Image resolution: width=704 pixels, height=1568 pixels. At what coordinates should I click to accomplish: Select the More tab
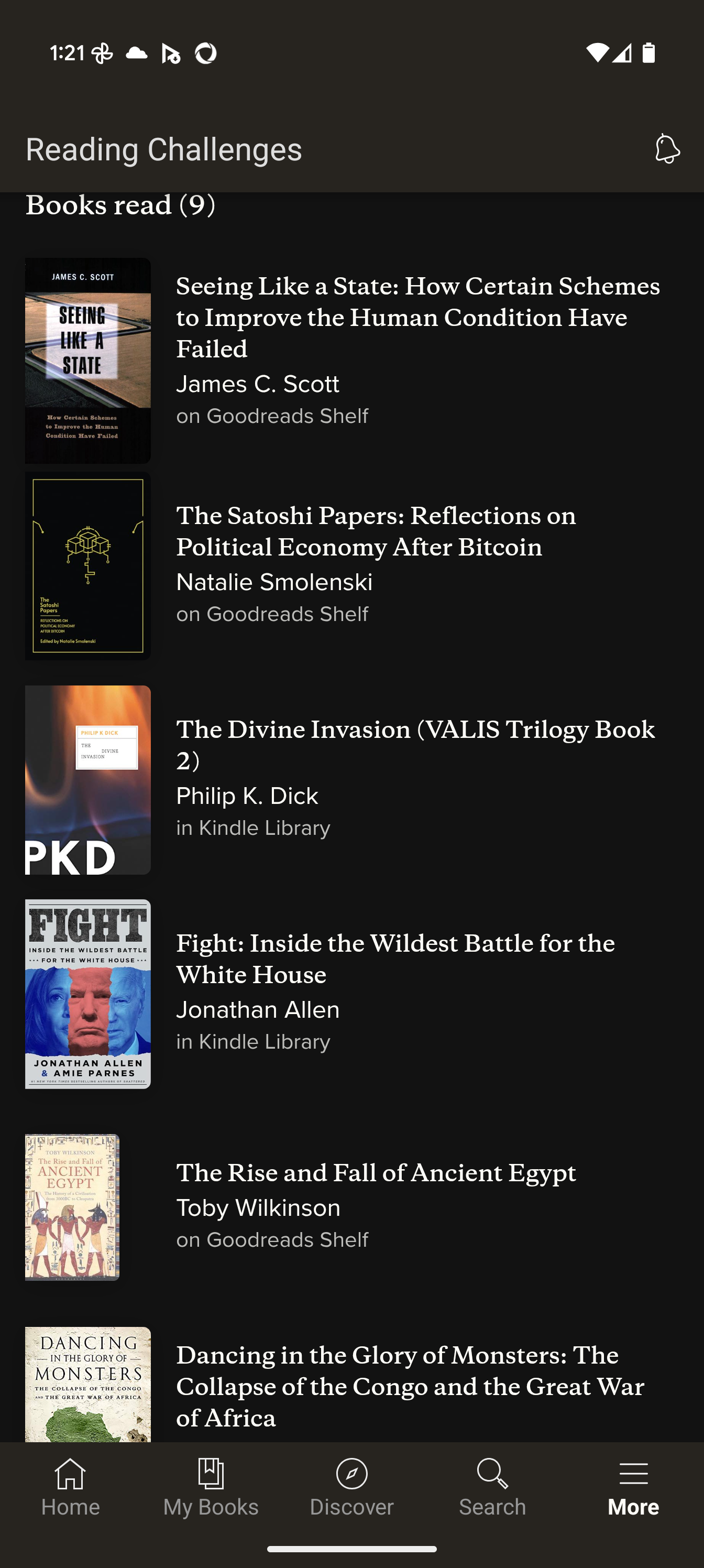point(633,1487)
